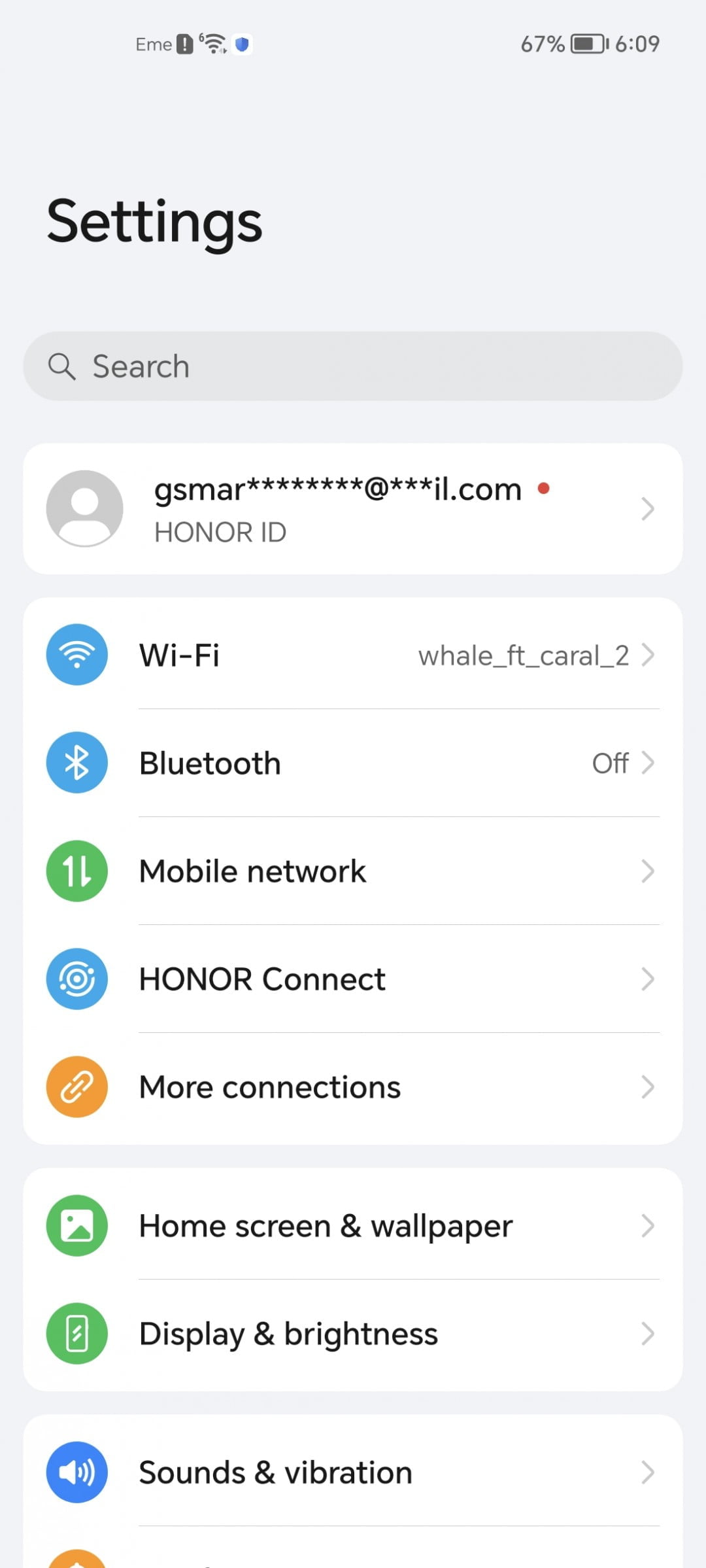The width and height of the screenshot is (706, 1568).
Task: Open HONOR Connect
Action: [353, 979]
